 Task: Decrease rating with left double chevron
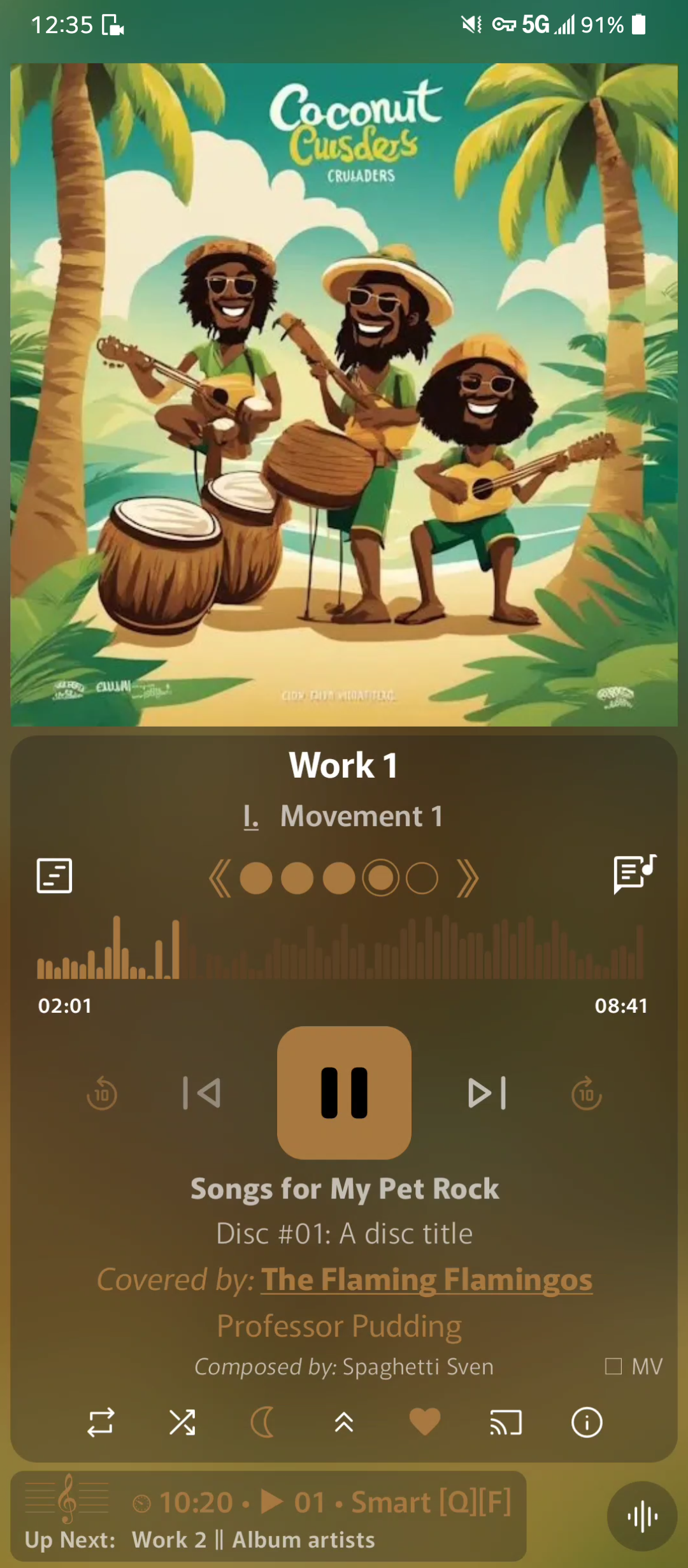(x=220, y=878)
